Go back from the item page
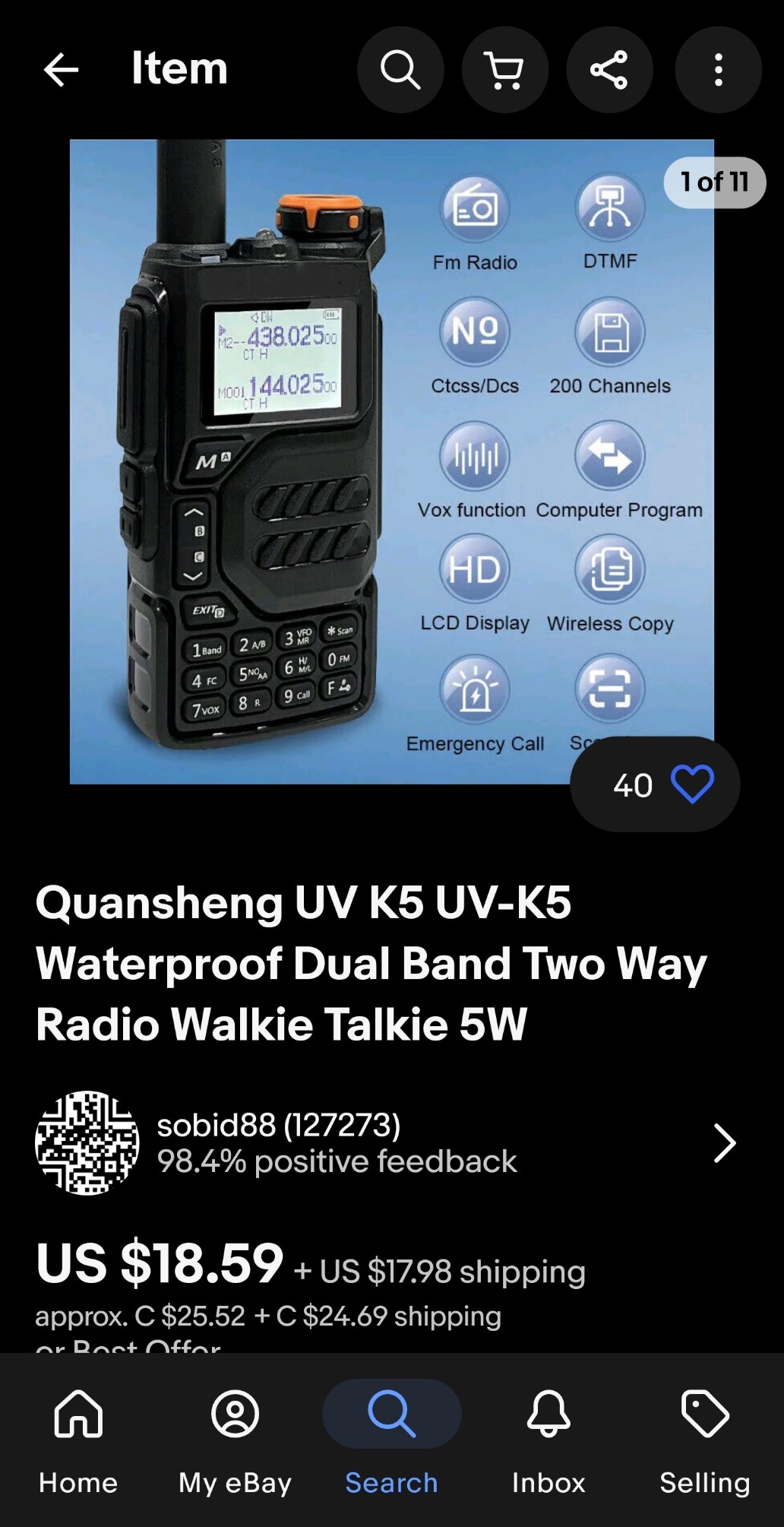The image size is (784, 1527). click(x=61, y=70)
